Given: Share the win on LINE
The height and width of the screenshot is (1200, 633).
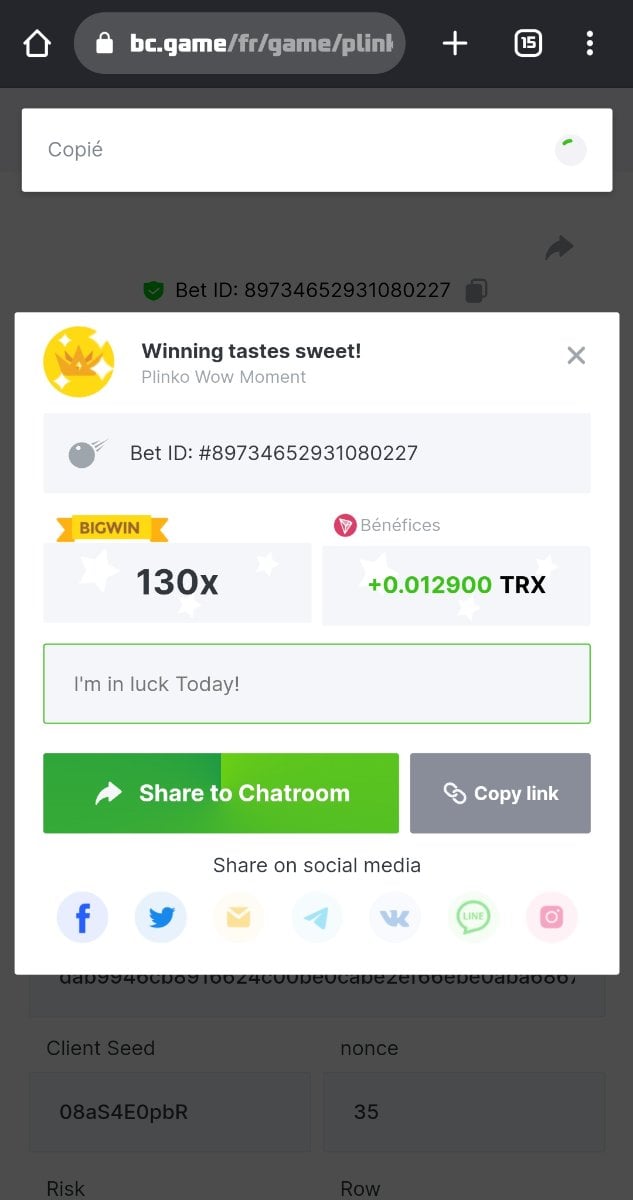Looking at the screenshot, I should 473,917.
